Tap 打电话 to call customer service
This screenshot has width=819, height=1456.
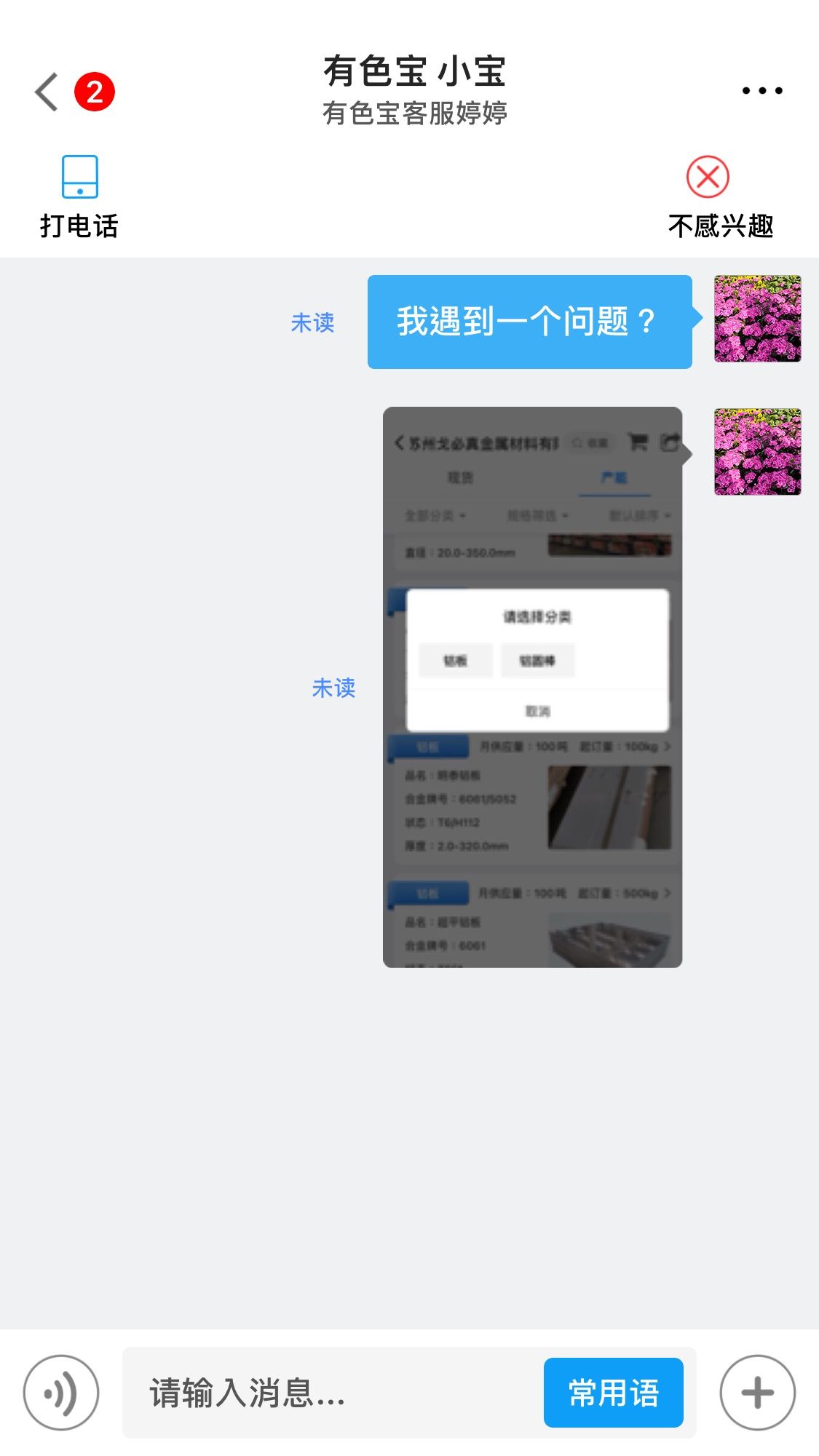79,197
